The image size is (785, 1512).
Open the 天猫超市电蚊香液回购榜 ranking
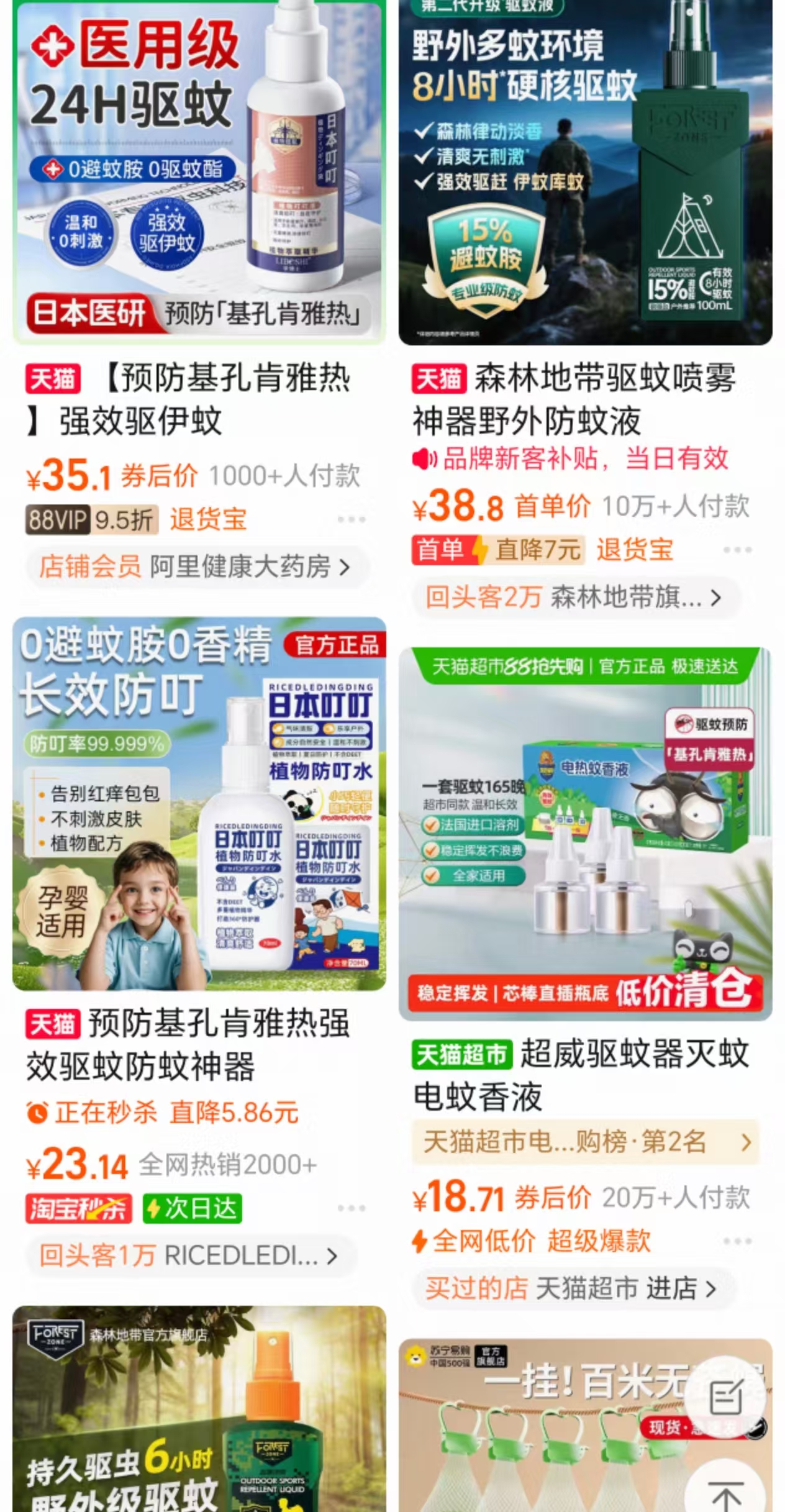point(584,1141)
